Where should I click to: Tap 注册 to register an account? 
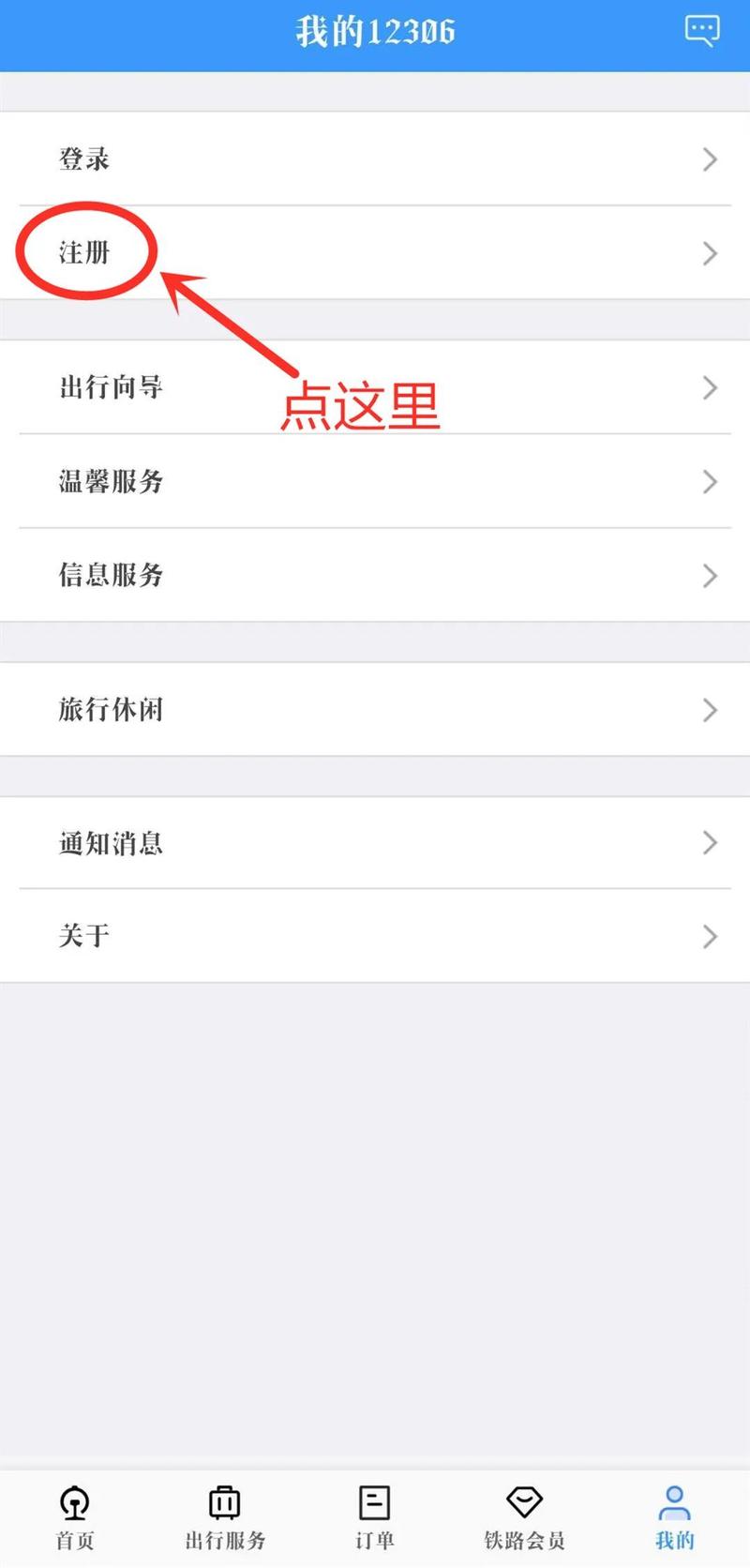coord(375,253)
